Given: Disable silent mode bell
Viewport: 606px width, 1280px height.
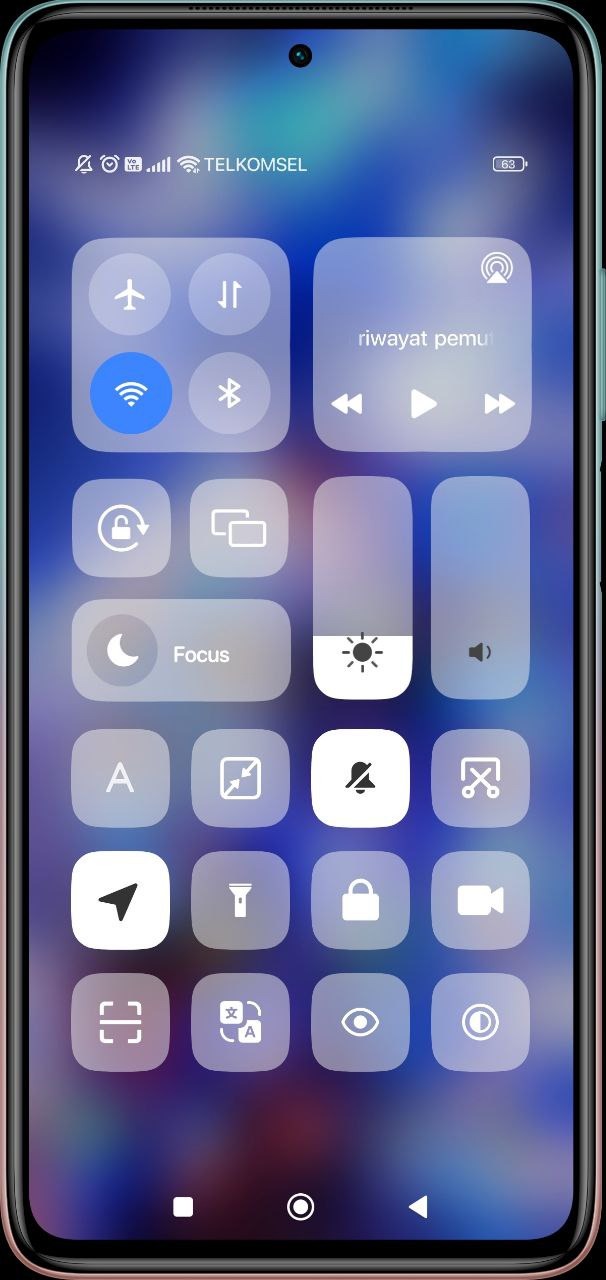Looking at the screenshot, I should [360, 778].
